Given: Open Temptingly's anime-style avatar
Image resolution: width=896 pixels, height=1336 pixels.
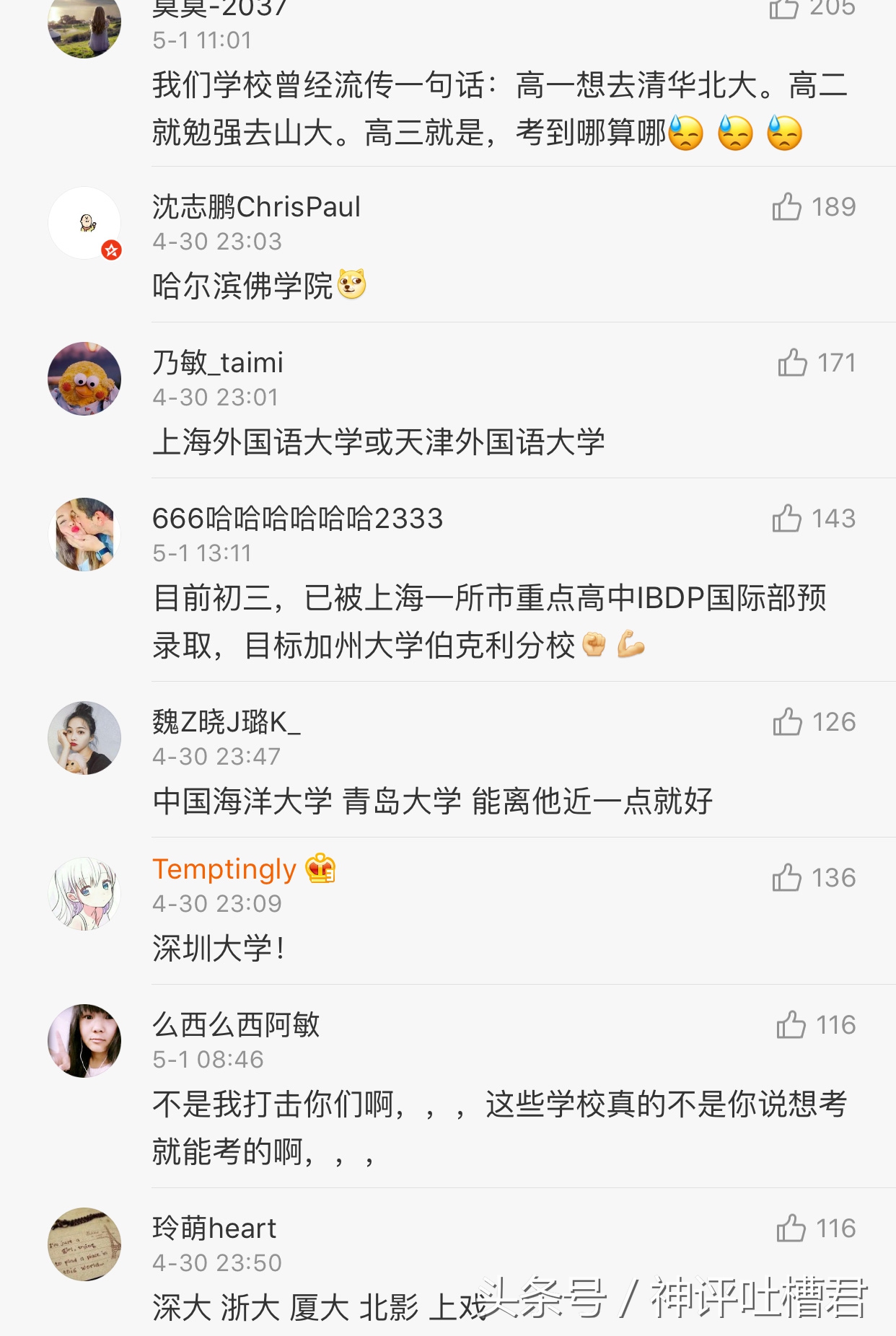Looking at the screenshot, I should pos(83,892).
